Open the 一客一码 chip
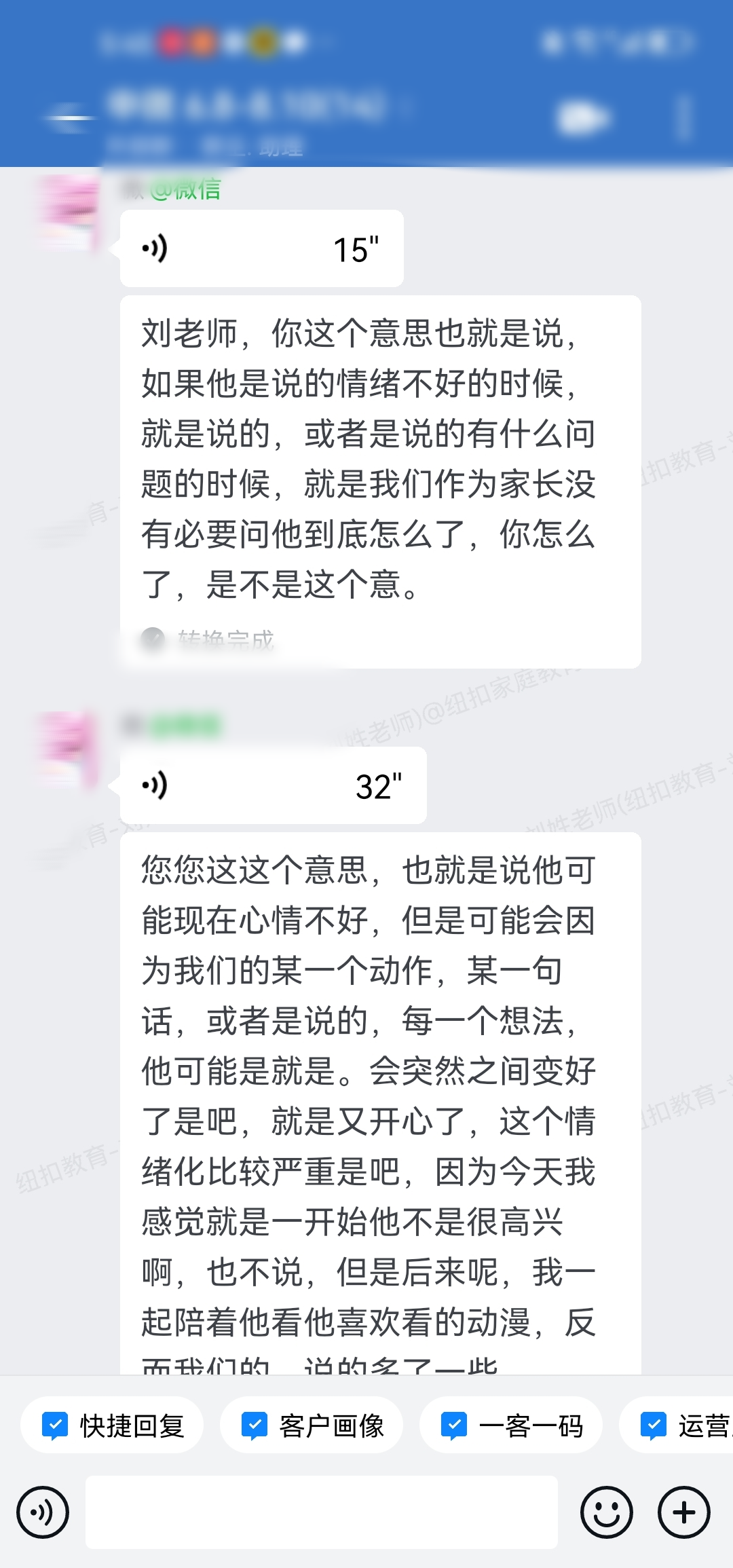 [x=512, y=1425]
